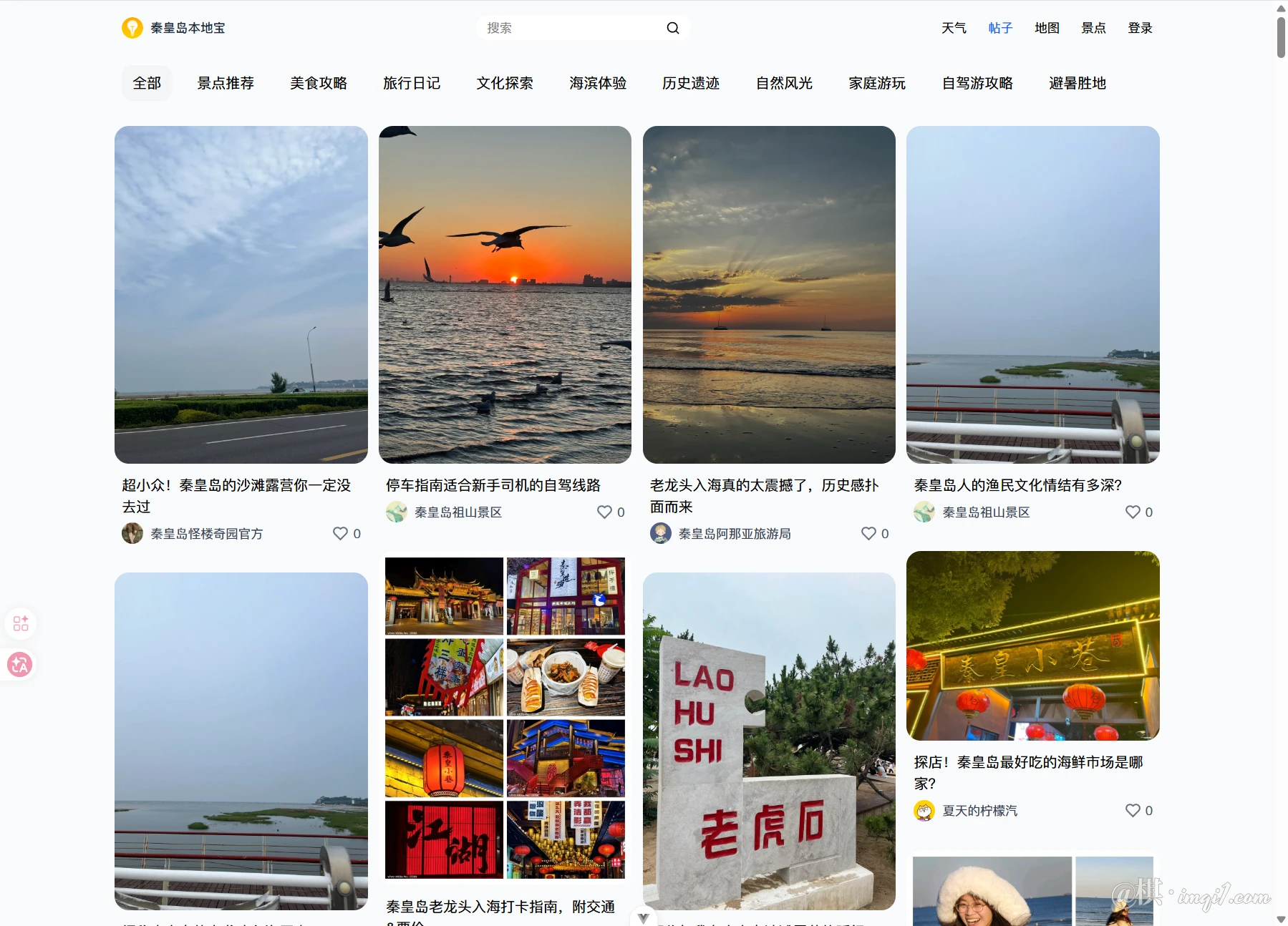The height and width of the screenshot is (926, 1288).
Task: Open the 沙滩露营 post card
Action: [x=241, y=295]
